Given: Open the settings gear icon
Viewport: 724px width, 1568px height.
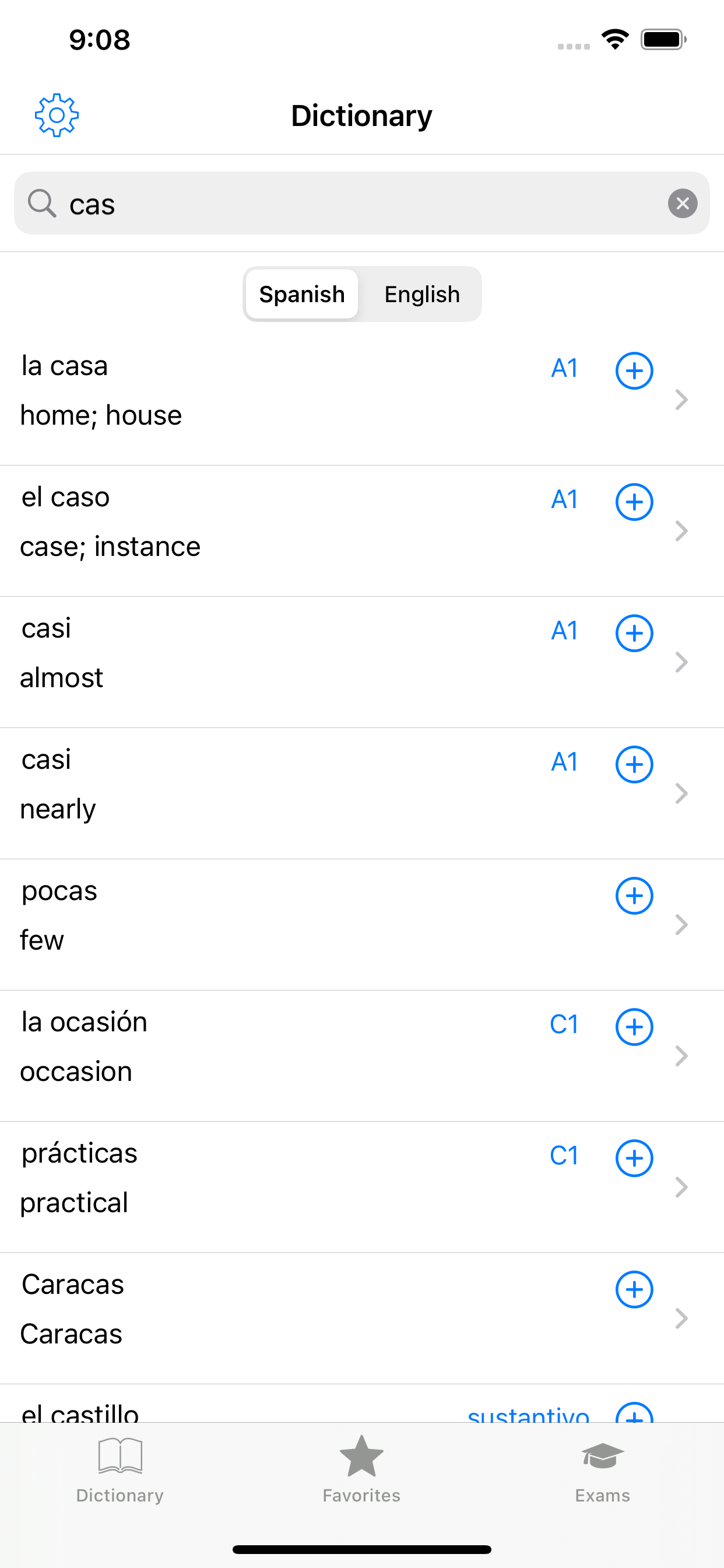Looking at the screenshot, I should pos(57,114).
